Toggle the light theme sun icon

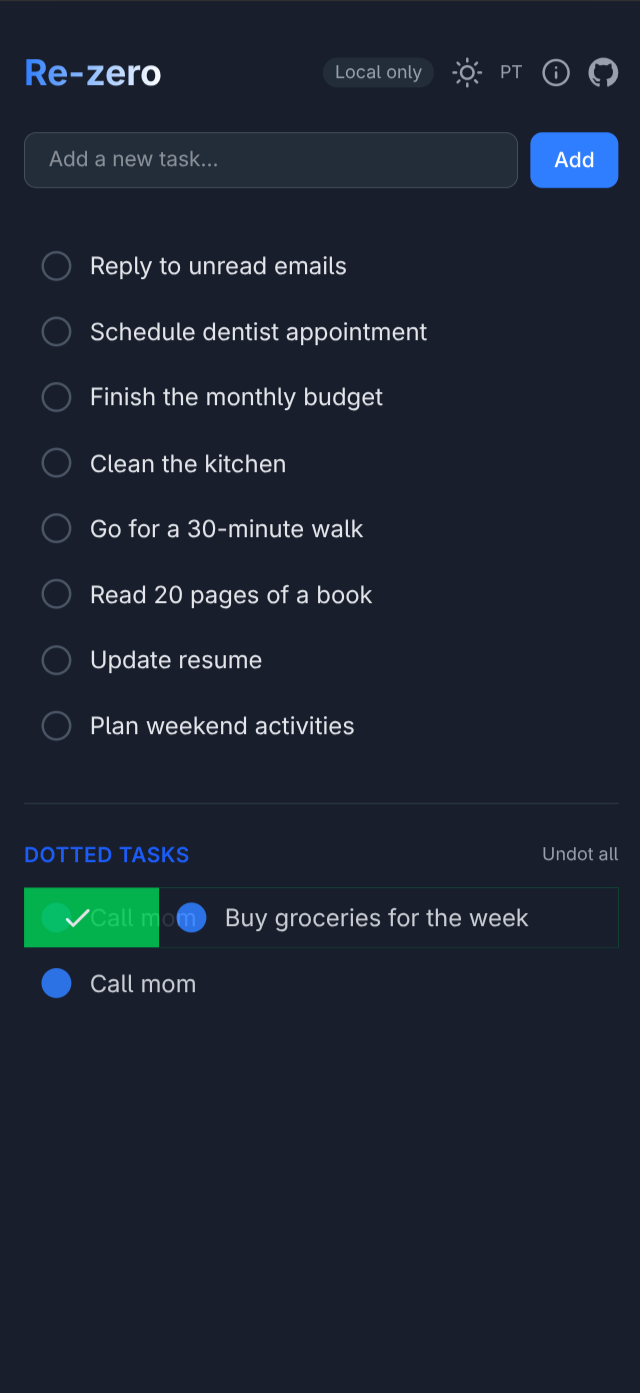coord(467,73)
